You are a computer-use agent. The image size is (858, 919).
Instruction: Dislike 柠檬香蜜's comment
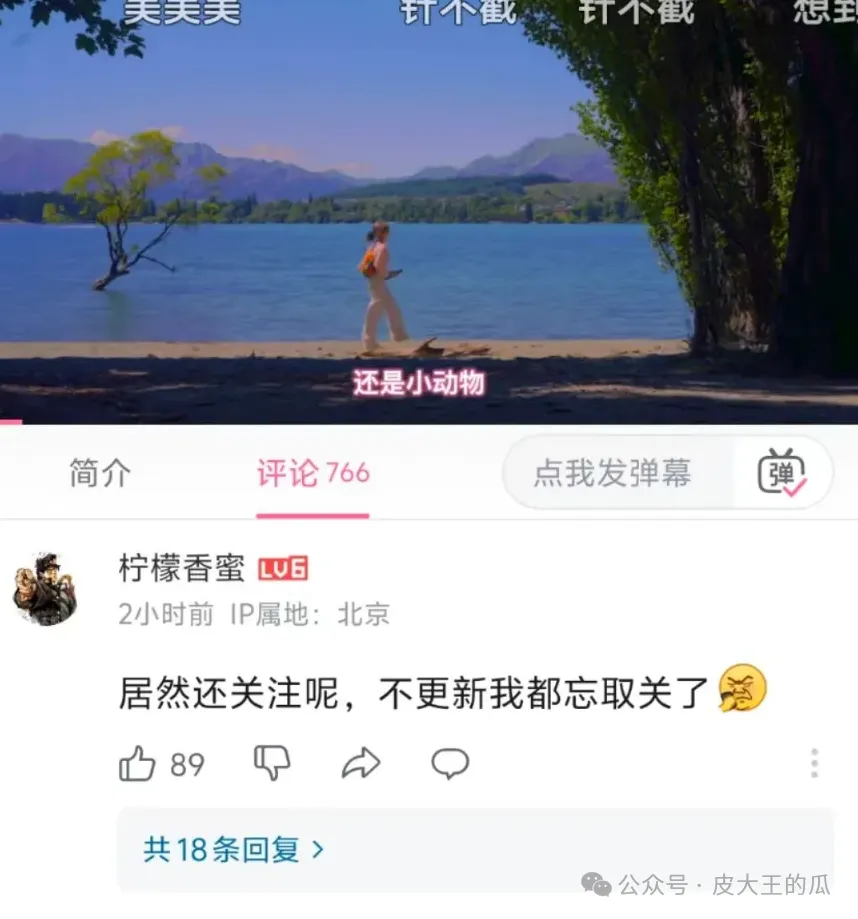271,764
